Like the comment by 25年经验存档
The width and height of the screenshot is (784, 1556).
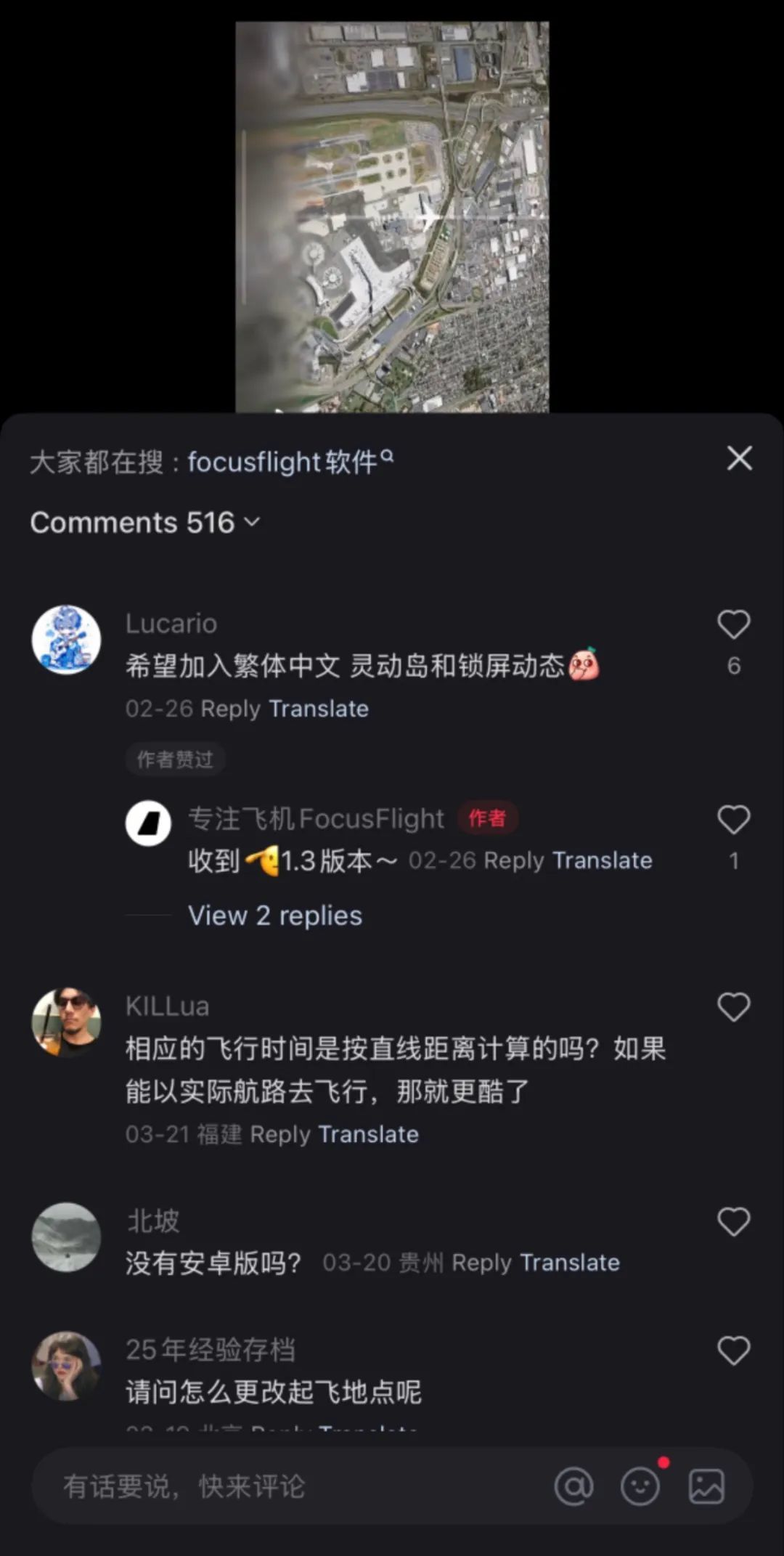pos(733,1351)
